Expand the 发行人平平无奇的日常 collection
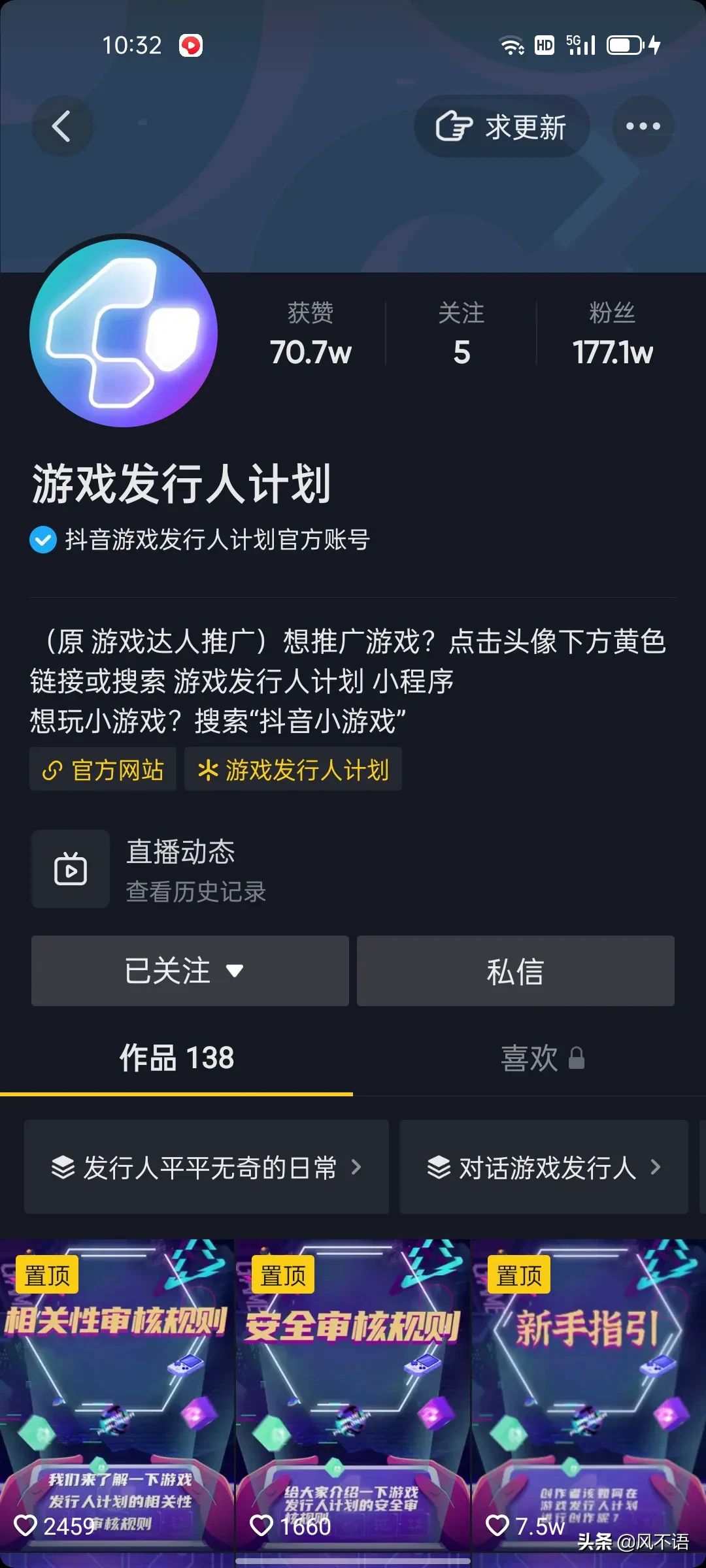The image size is (706, 1568). [x=206, y=1168]
